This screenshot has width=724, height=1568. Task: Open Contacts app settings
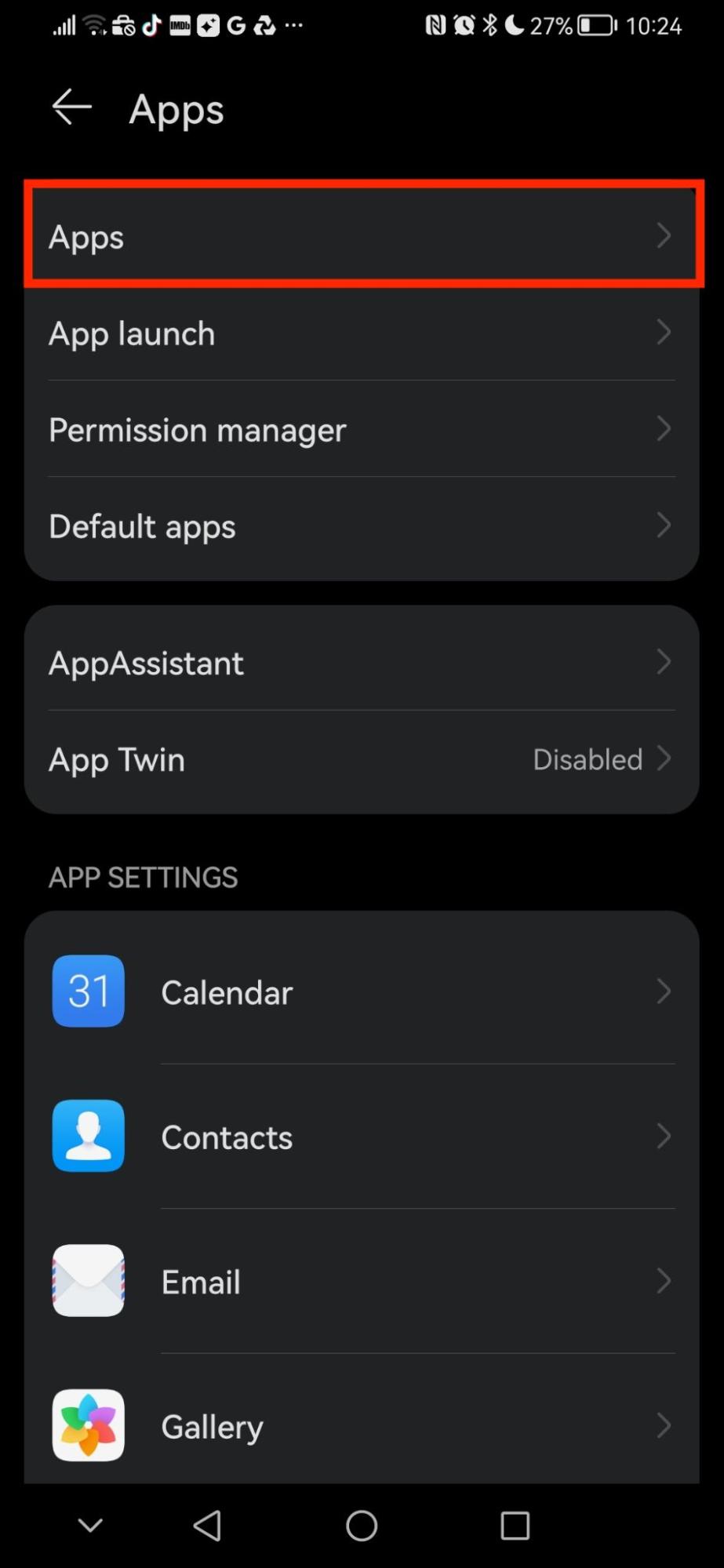click(x=362, y=1137)
